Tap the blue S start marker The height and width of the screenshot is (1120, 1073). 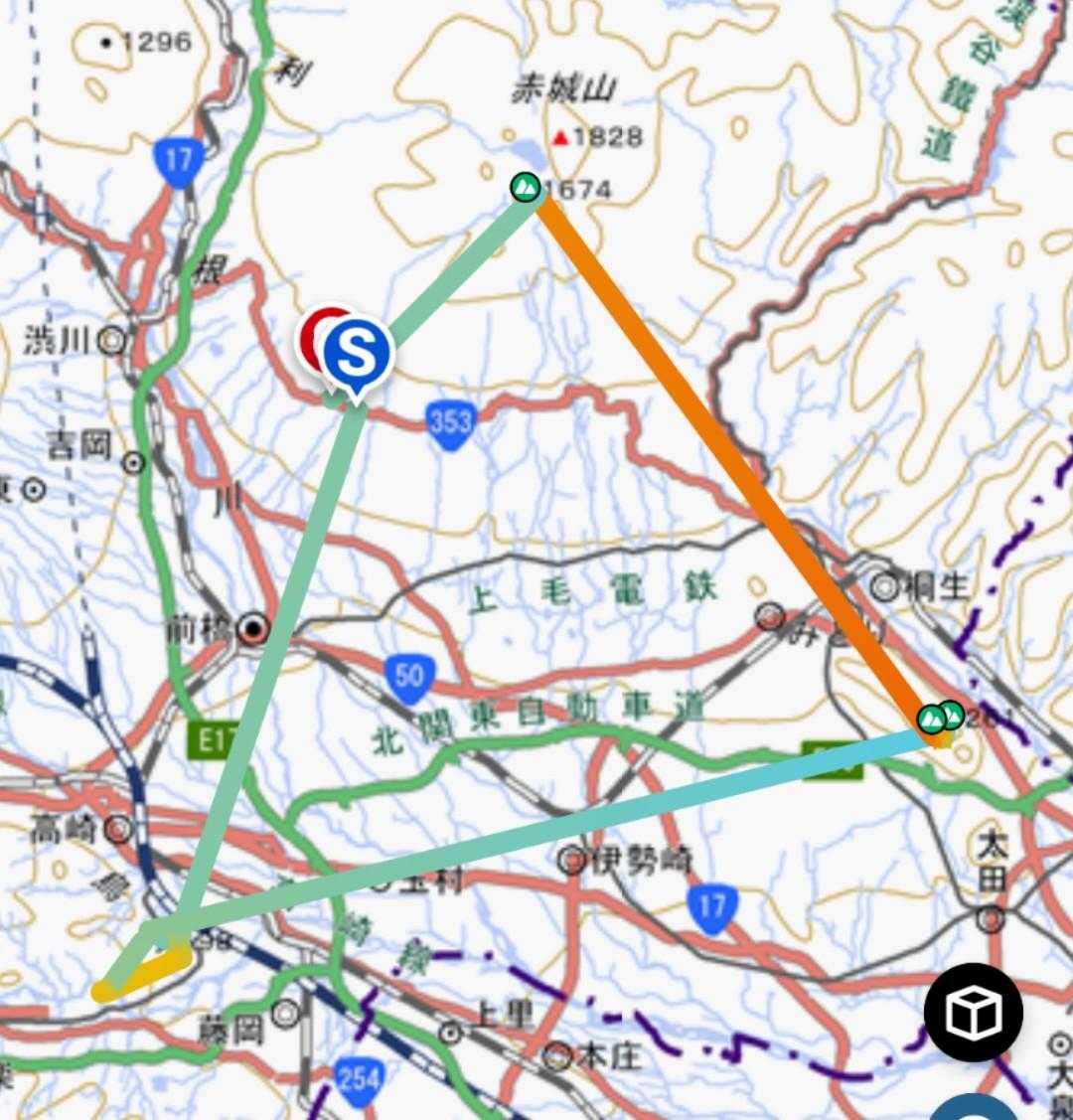(x=357, y=356)
